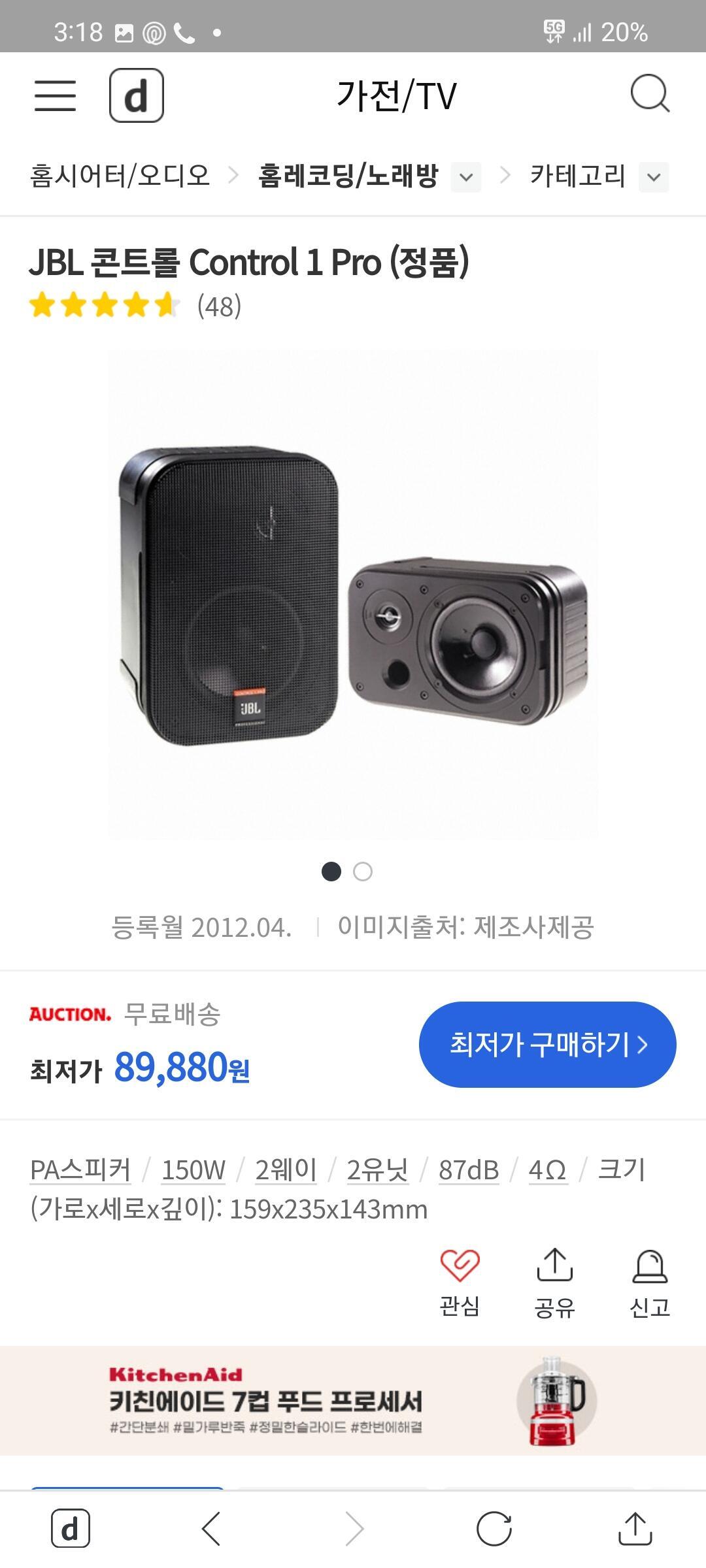The height and width of the screenshot is (1568, 706).
Task: Open the PA스피커 spec link
Action: [x=80, y=1169]
